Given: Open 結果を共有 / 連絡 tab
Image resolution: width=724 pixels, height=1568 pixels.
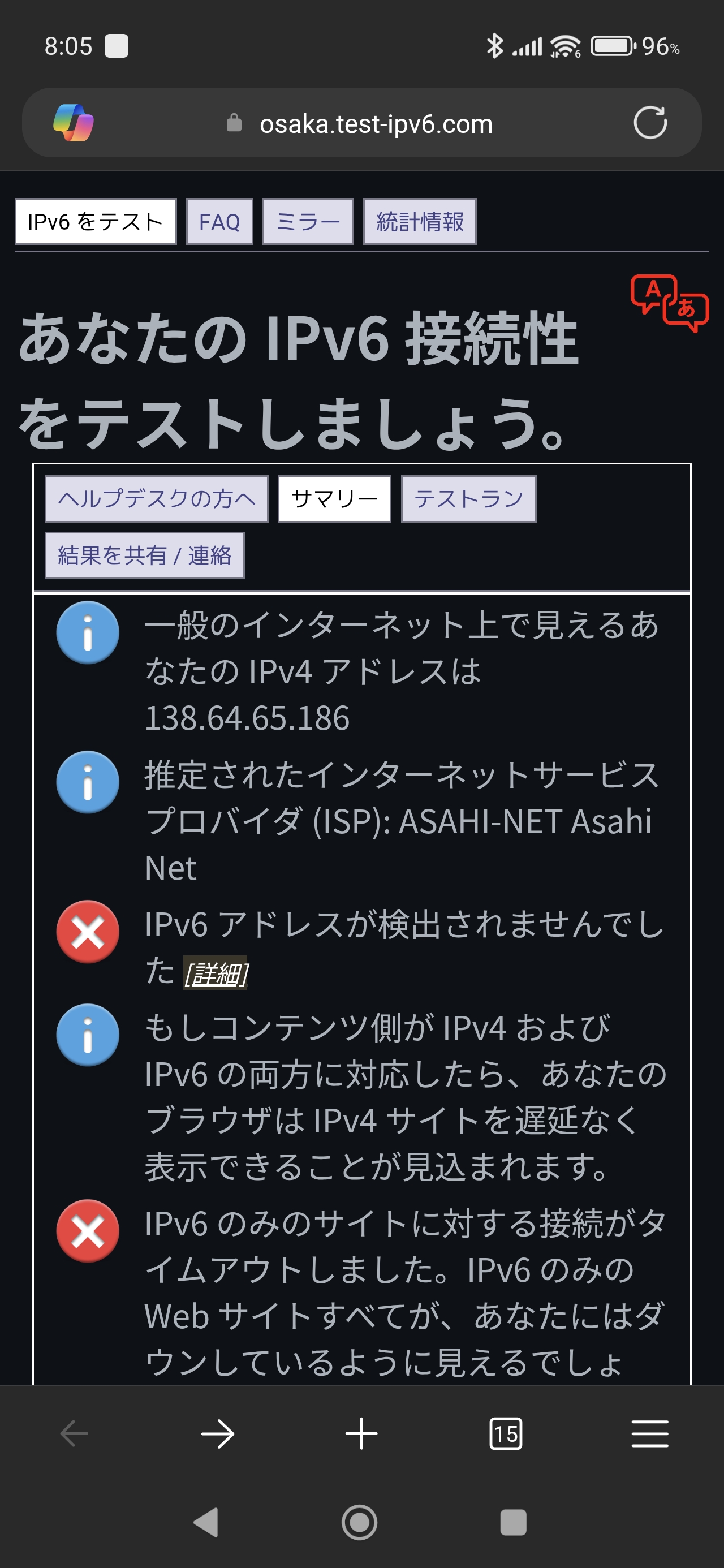Looking at the screenshot, I should (144, 555).
